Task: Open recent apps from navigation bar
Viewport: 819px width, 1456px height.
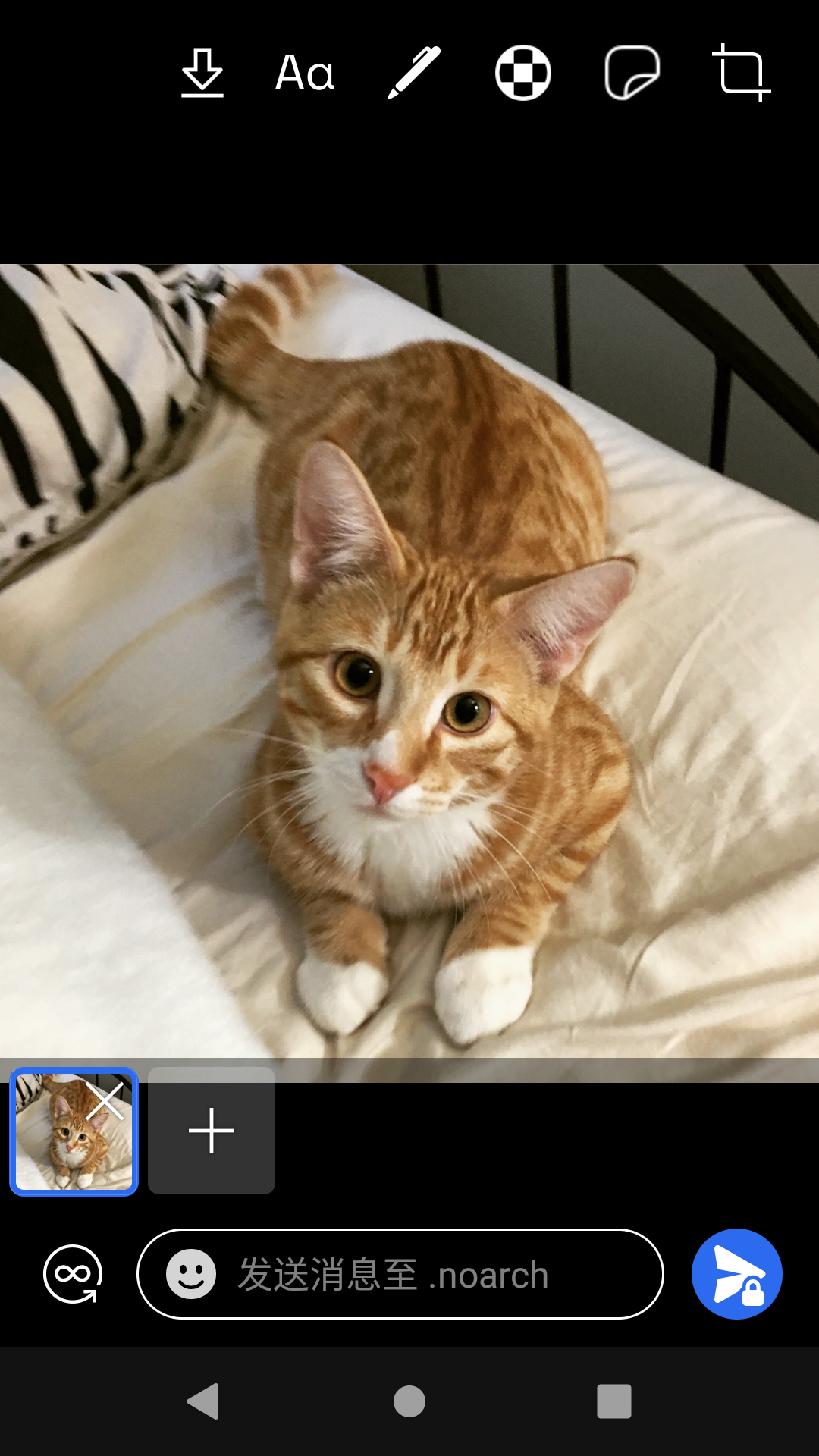Action: 613,1401
